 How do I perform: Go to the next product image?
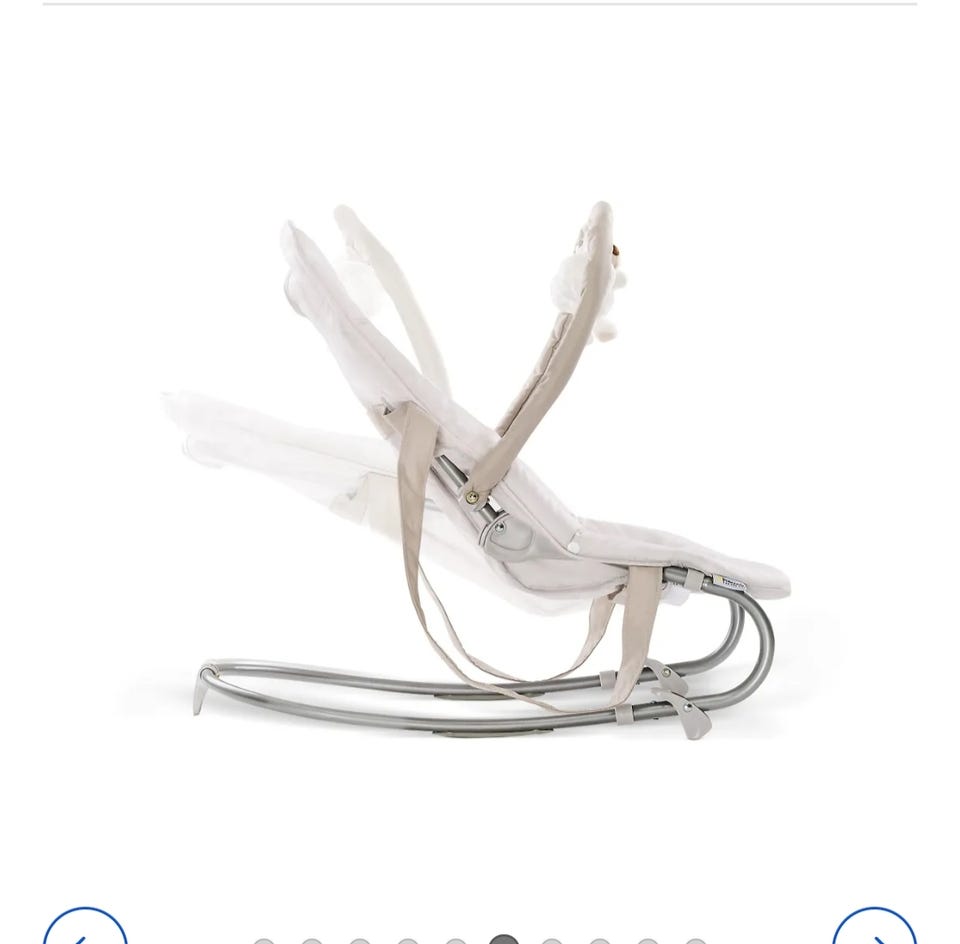pyautogui.click(x=874, y=932)
